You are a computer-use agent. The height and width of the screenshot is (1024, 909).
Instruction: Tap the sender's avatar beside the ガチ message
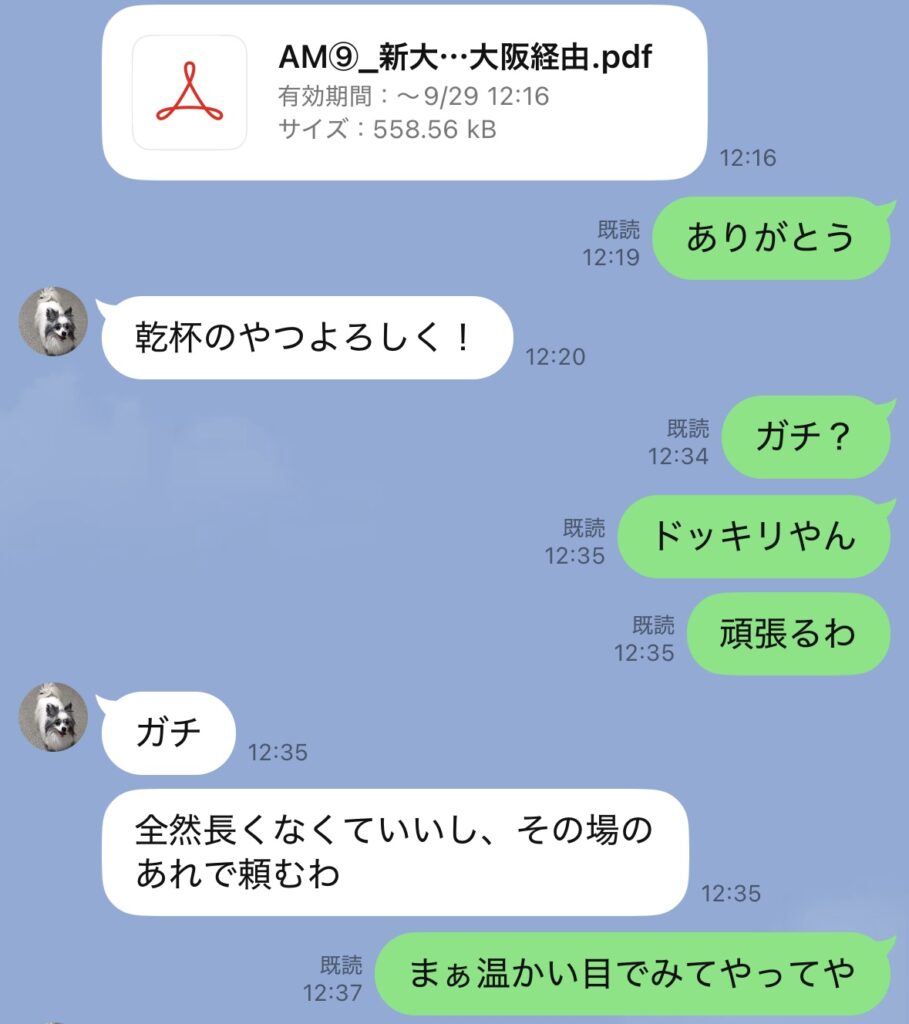(x=54, y=717)
